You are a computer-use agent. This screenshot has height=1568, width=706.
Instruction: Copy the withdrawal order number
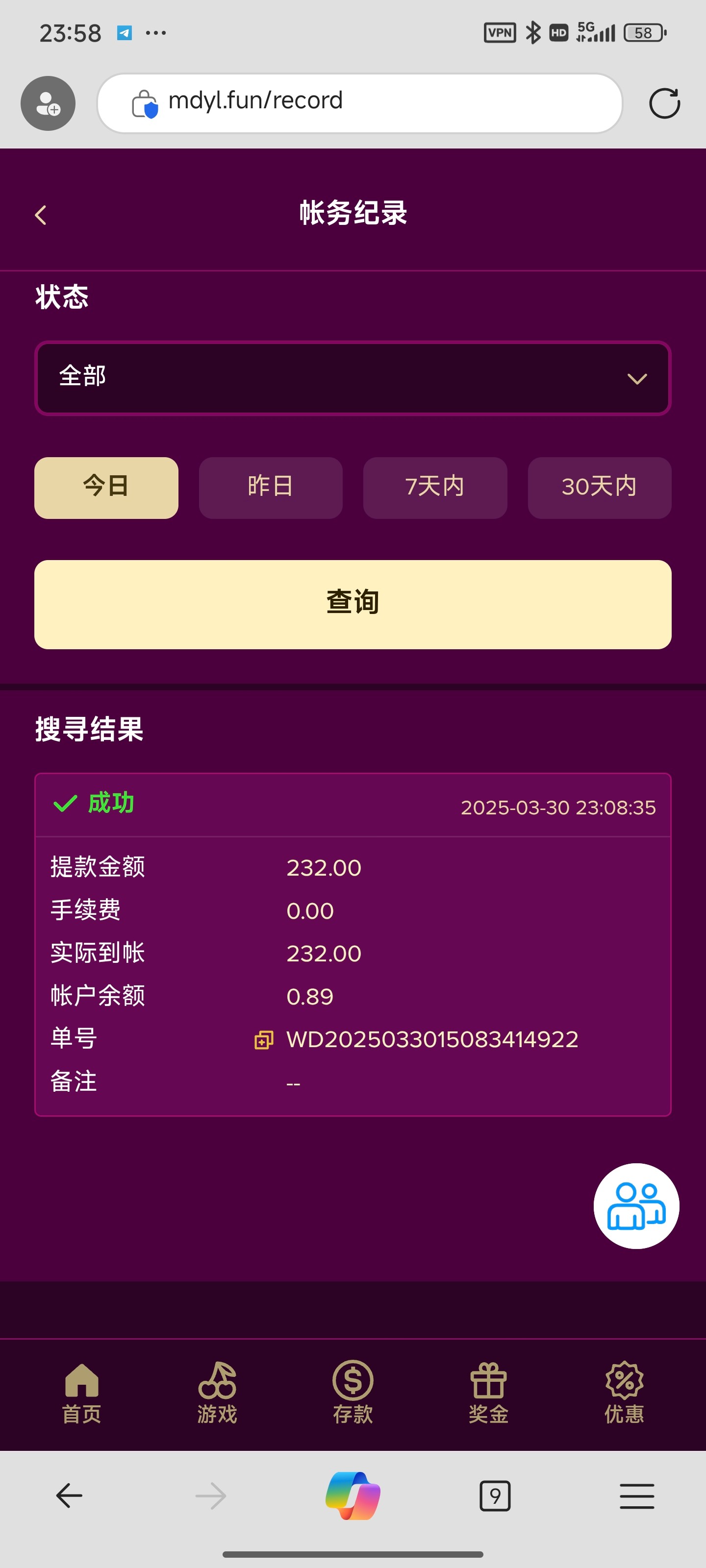[263, 1040]
